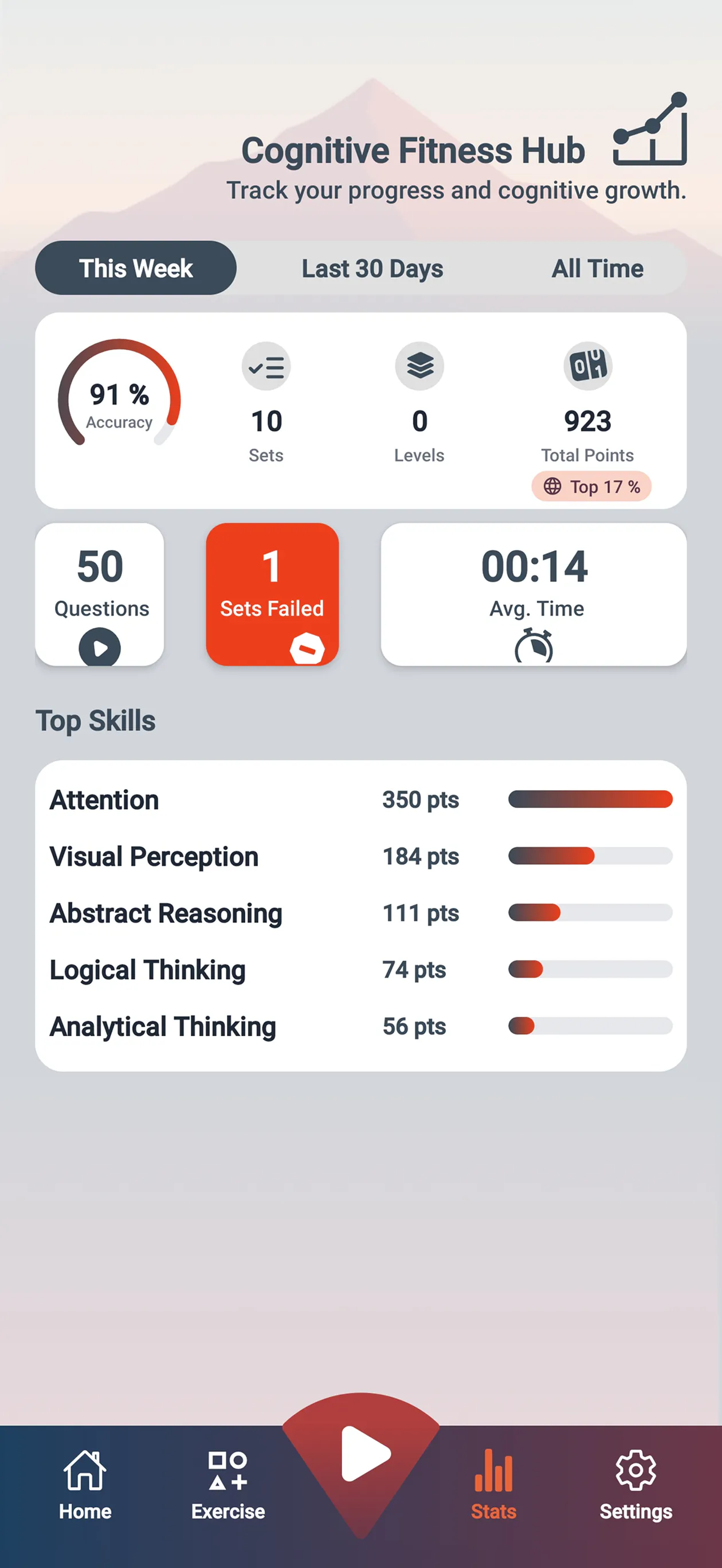Show All Time statistics
Screen dimensions: 722x1568
(x=597, y=268)
